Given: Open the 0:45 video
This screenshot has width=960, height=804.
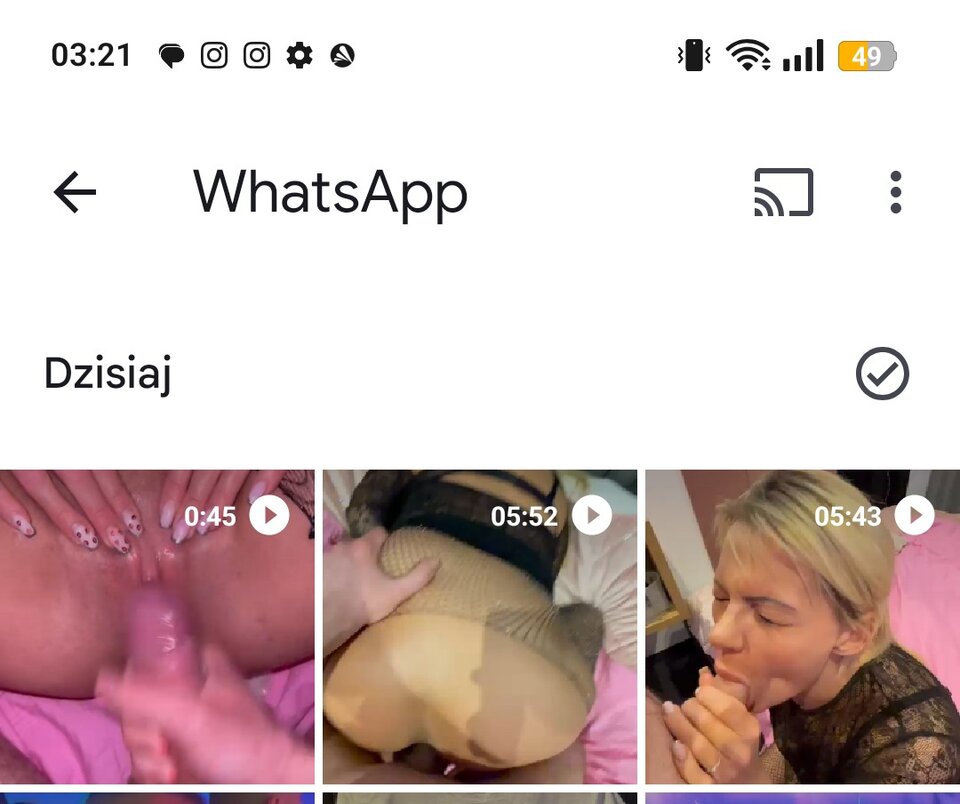Looking at the screenshot, I should pyautogui.click(x=157, y=626).
